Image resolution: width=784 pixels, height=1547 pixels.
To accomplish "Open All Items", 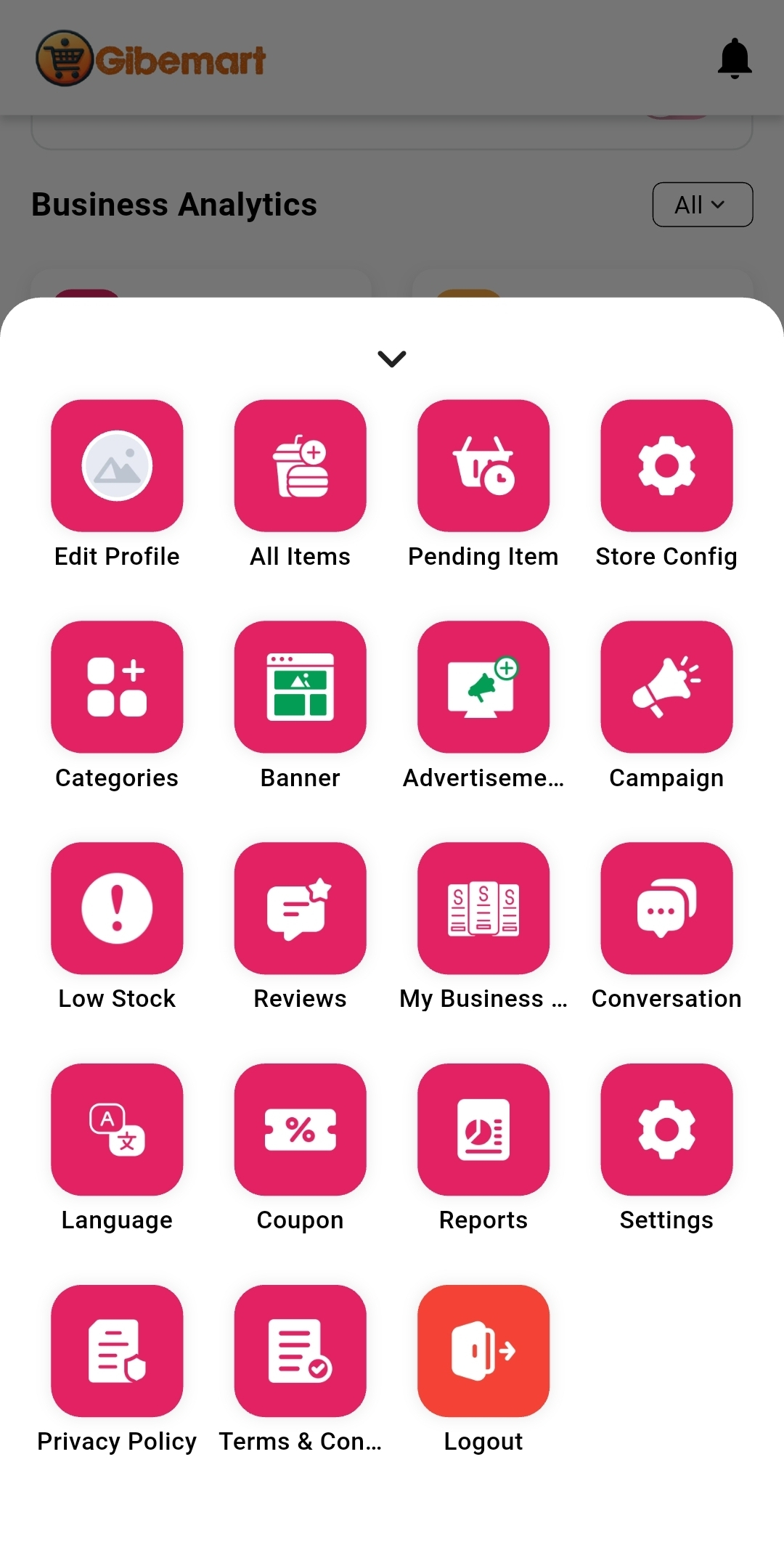I will (x=300, y=466).
